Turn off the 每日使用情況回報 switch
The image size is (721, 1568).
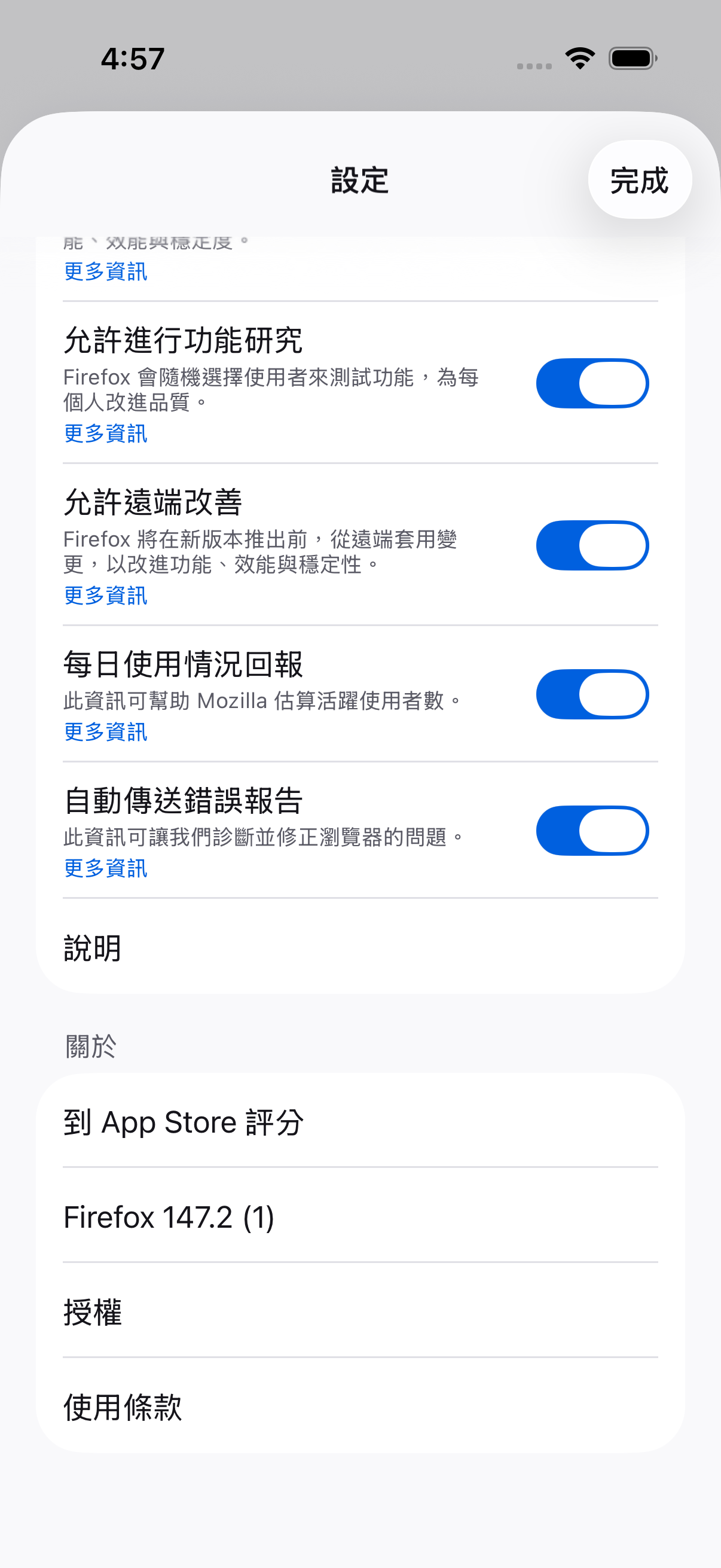(x=592, y=694)
